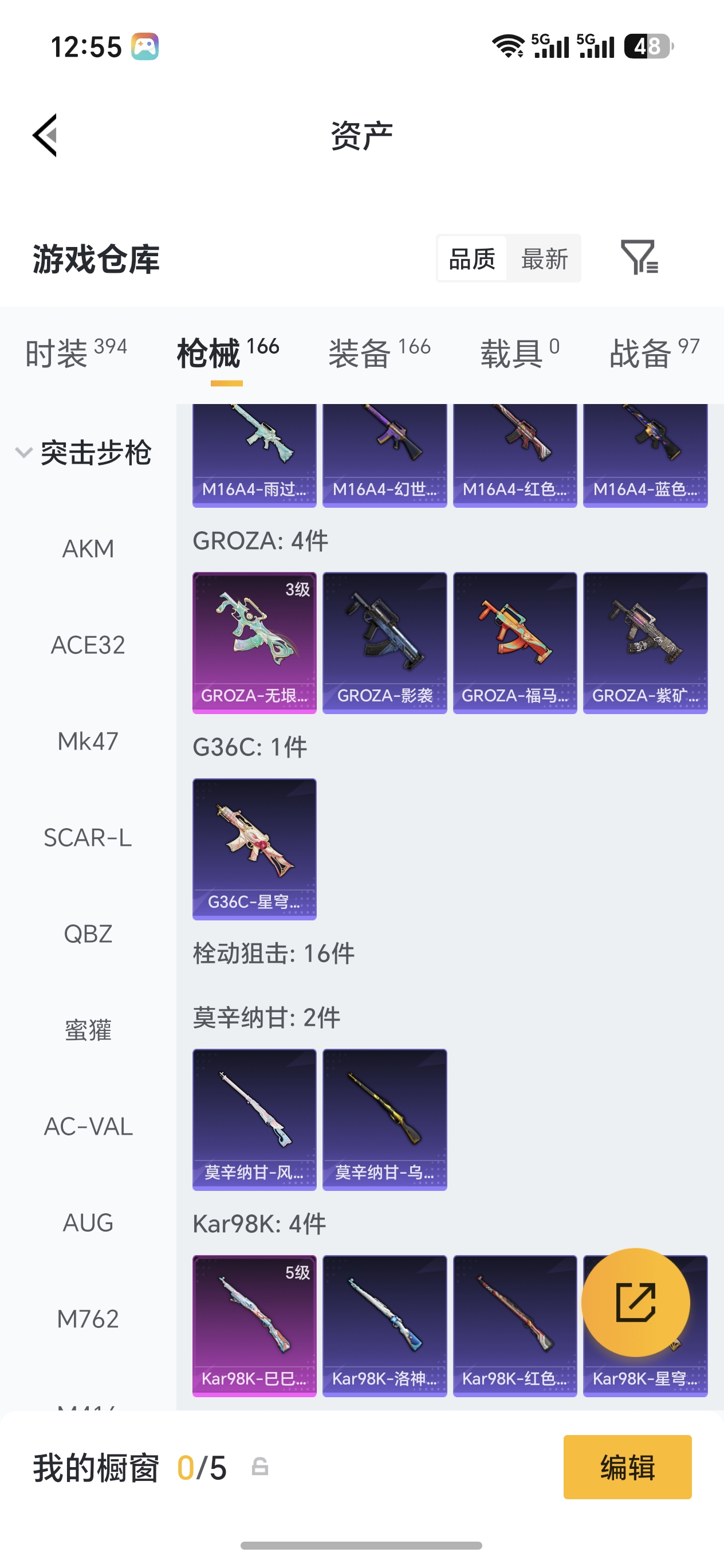Open the GROZA-无垠 level 3 skin
This screenshot has height=1568, width=724.
coord(254,642)
